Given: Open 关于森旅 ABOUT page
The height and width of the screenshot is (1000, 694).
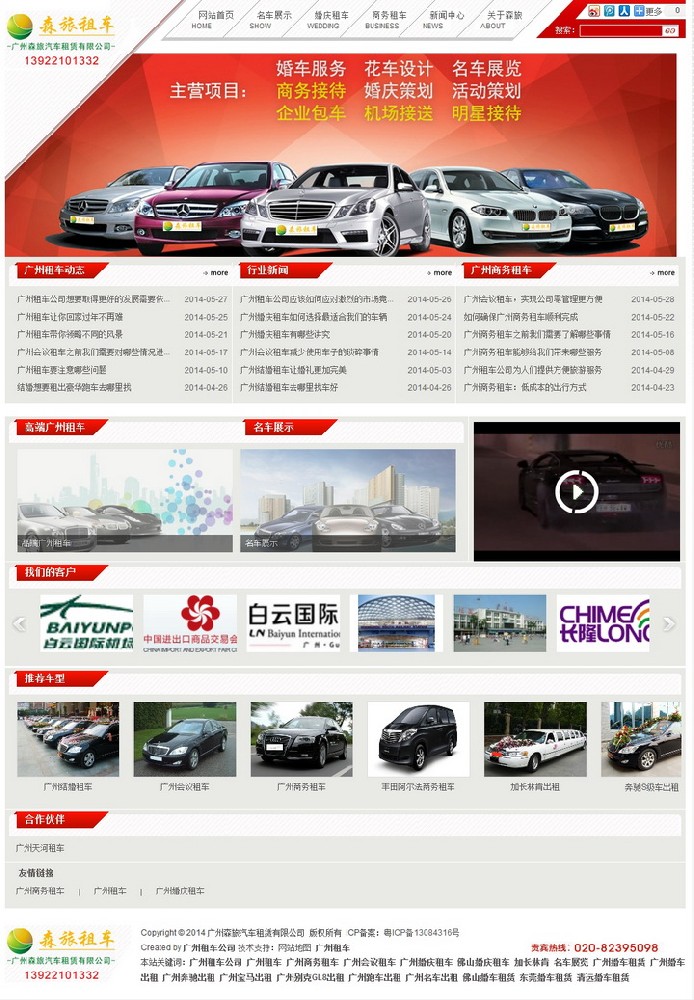Looking at the screenshot, I should coord(504,20).
